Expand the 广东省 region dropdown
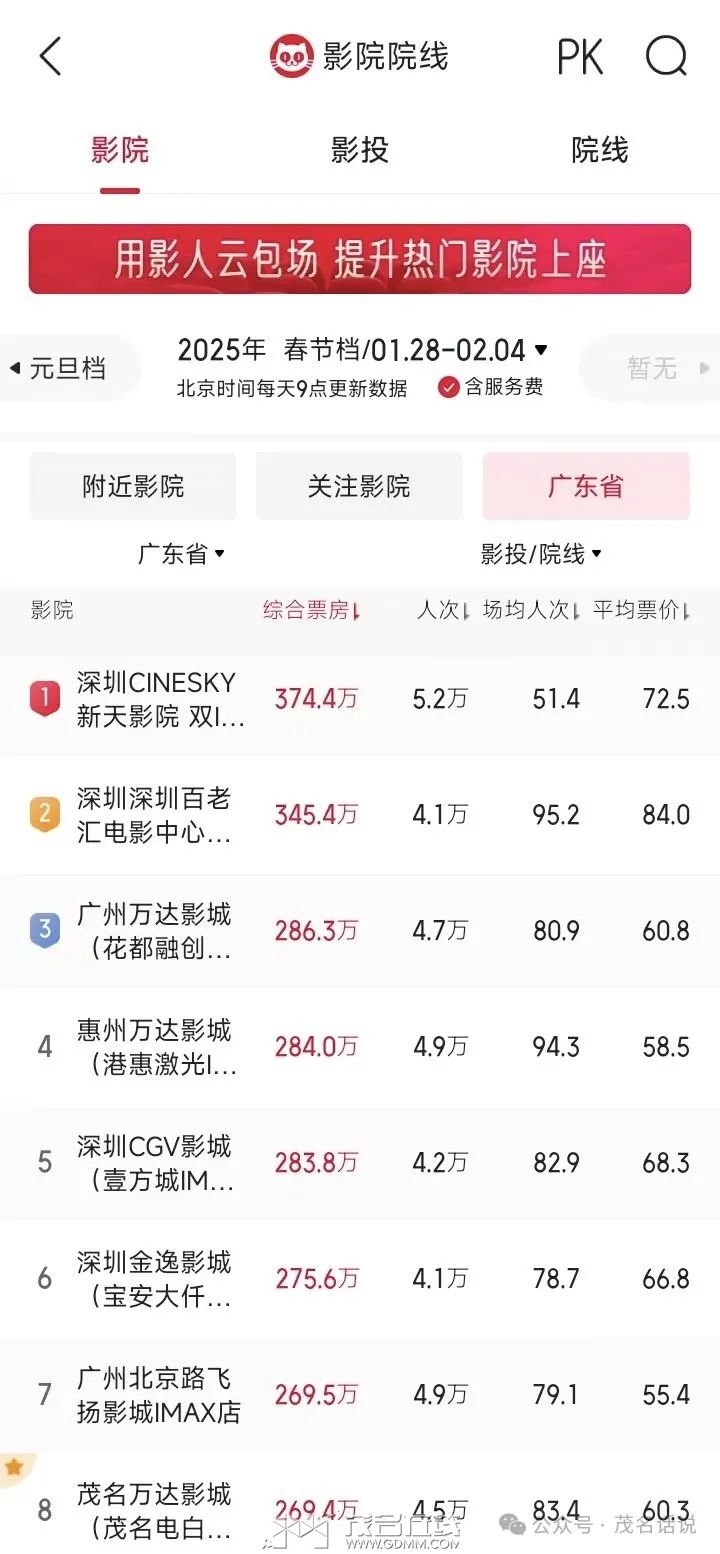 [x=181, y=553]
